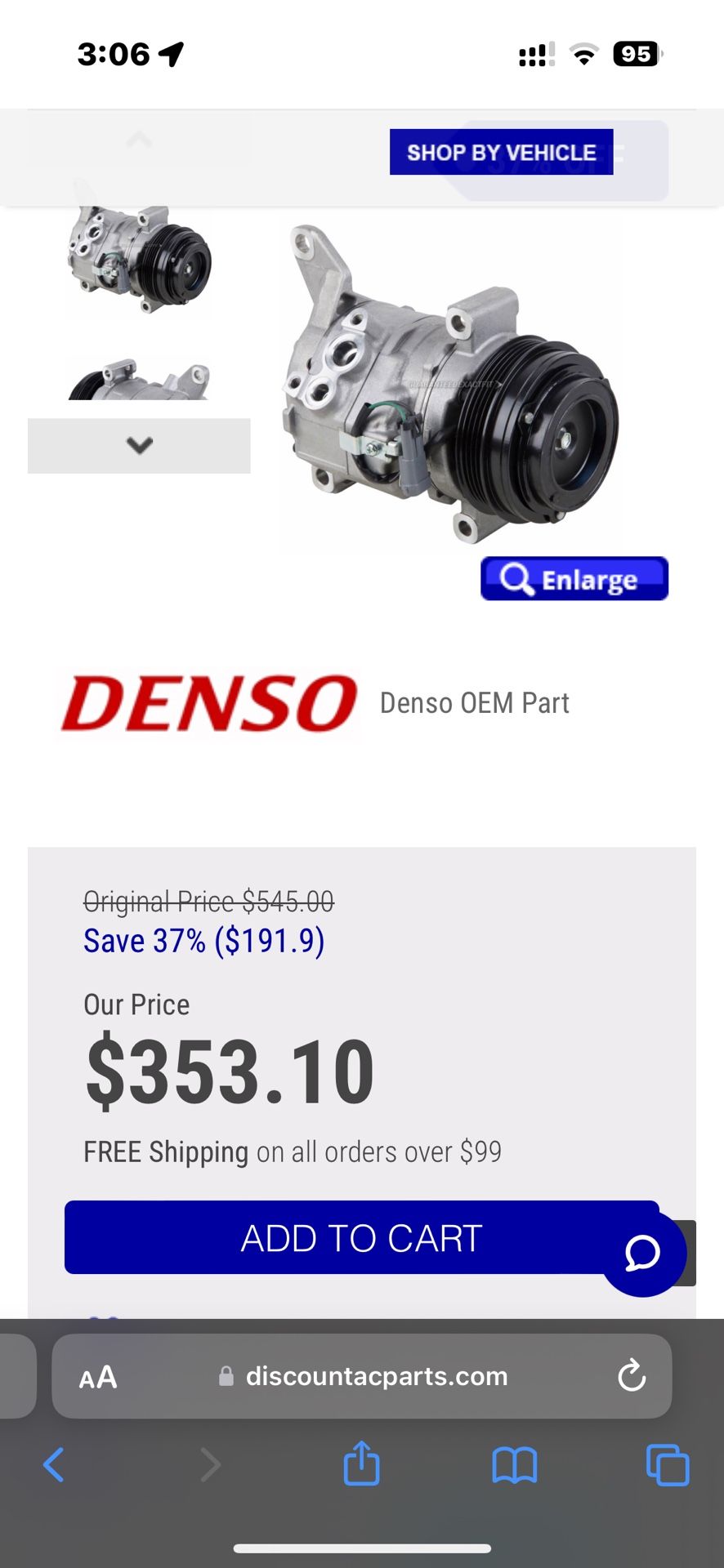The image size is (724, 1568).
Task: Select the first compressor thumbnail image
Action: pos(140,261)
